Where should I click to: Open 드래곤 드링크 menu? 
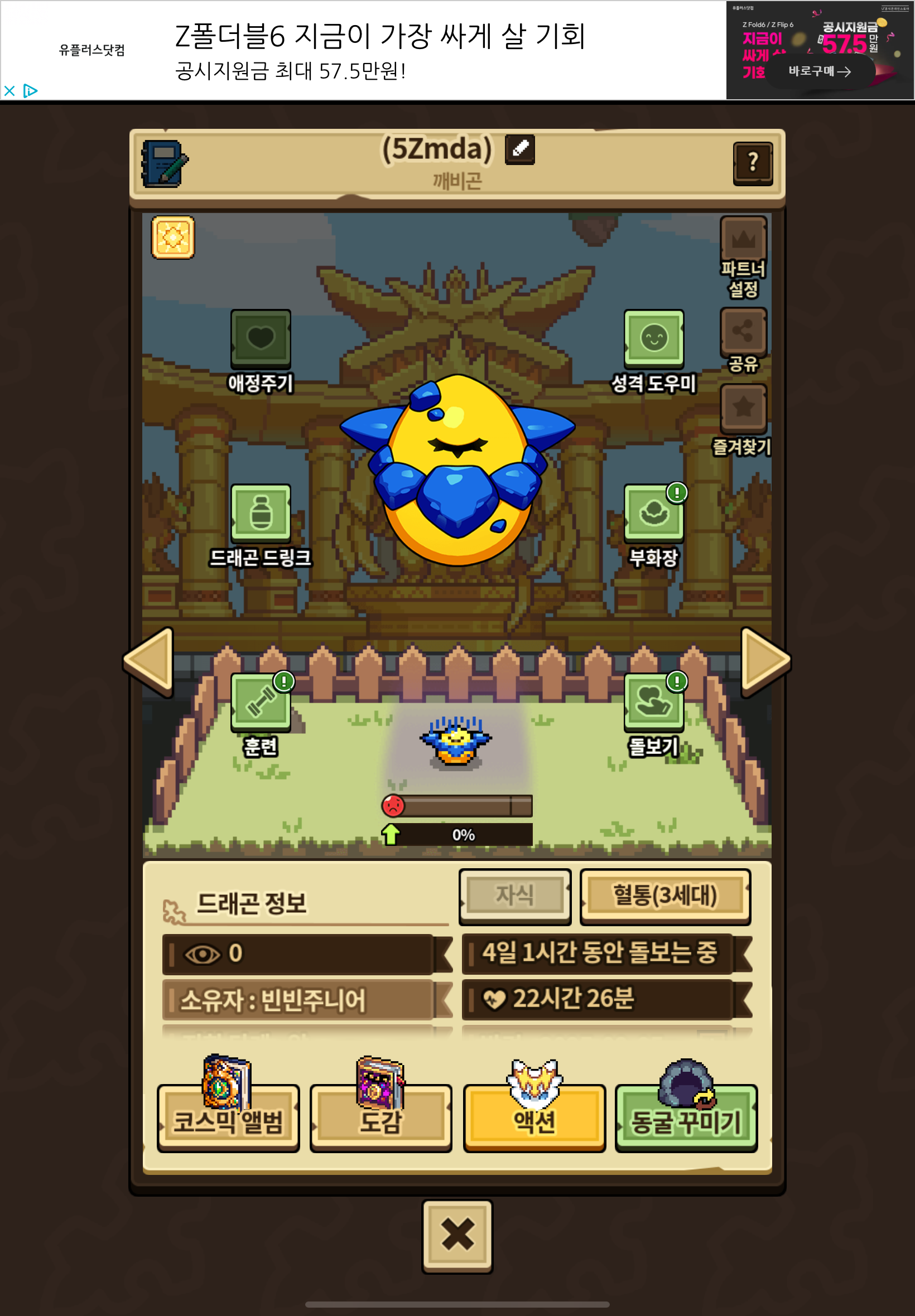(261, 514)
